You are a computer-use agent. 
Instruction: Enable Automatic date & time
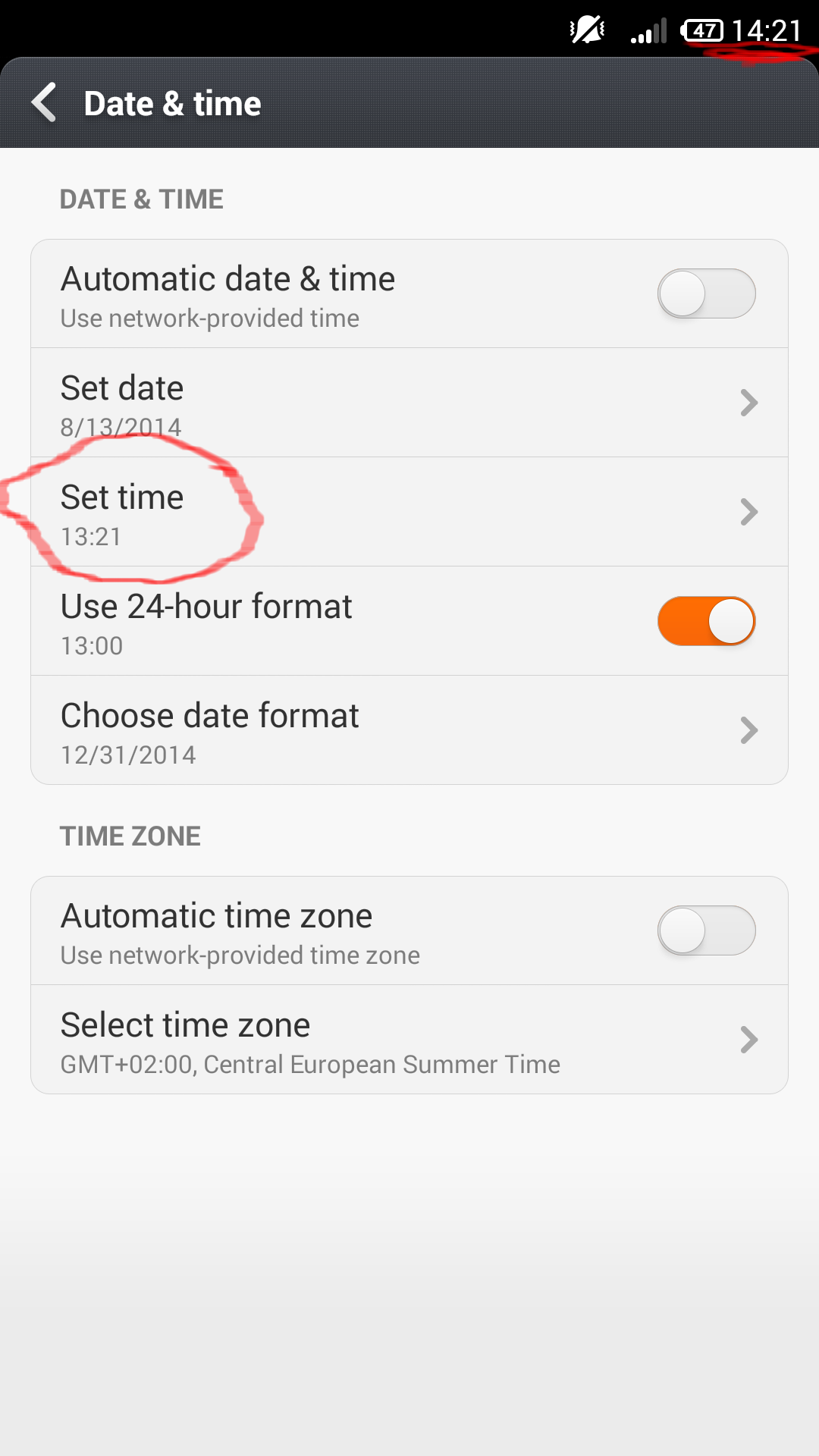tap(706, 293)
